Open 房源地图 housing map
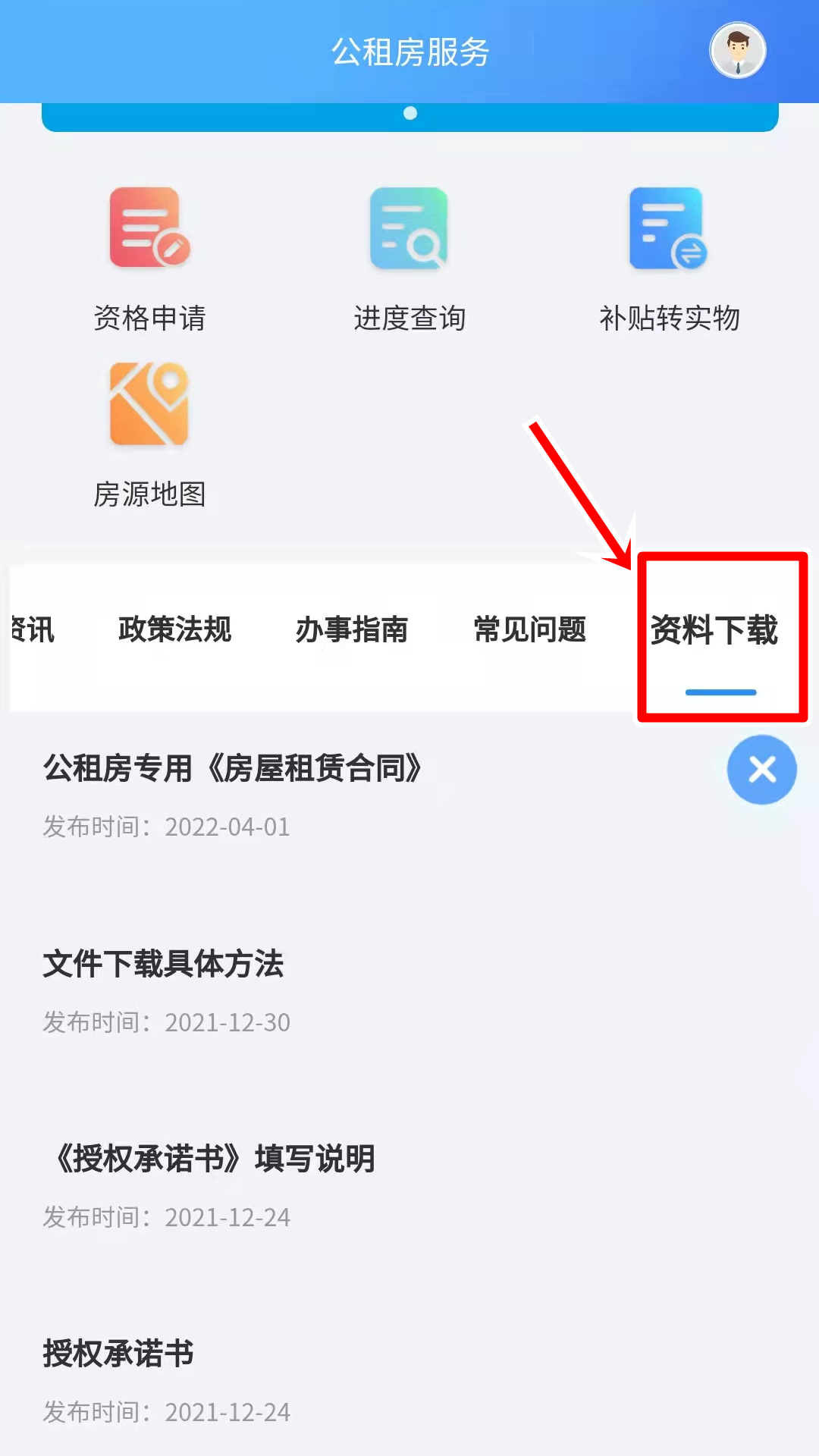Image resolution: width=819 pixels, height=1456 pixels. tap(149, 434)
